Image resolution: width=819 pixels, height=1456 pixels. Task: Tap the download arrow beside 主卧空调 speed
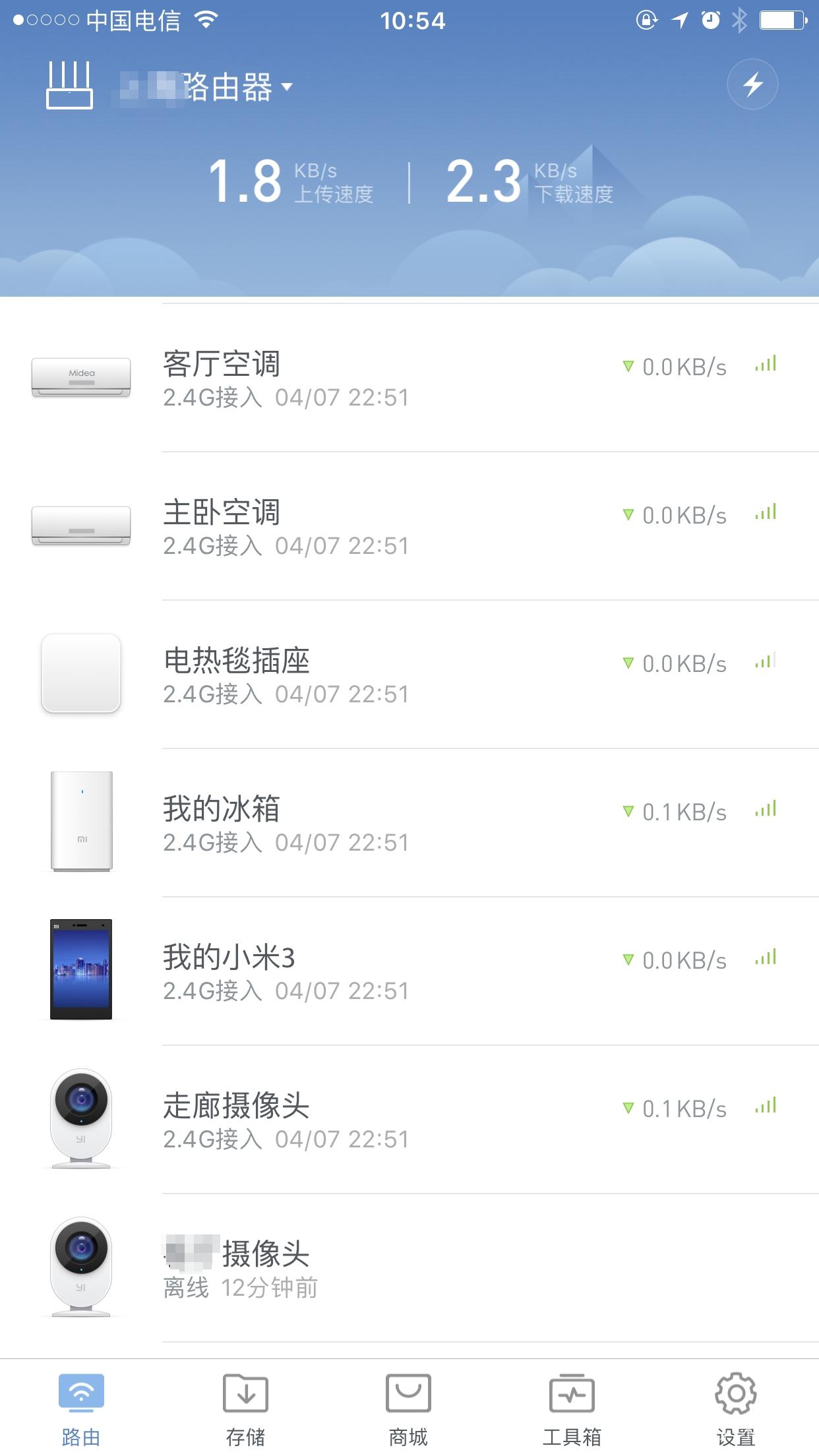click(x=629, y=516)
